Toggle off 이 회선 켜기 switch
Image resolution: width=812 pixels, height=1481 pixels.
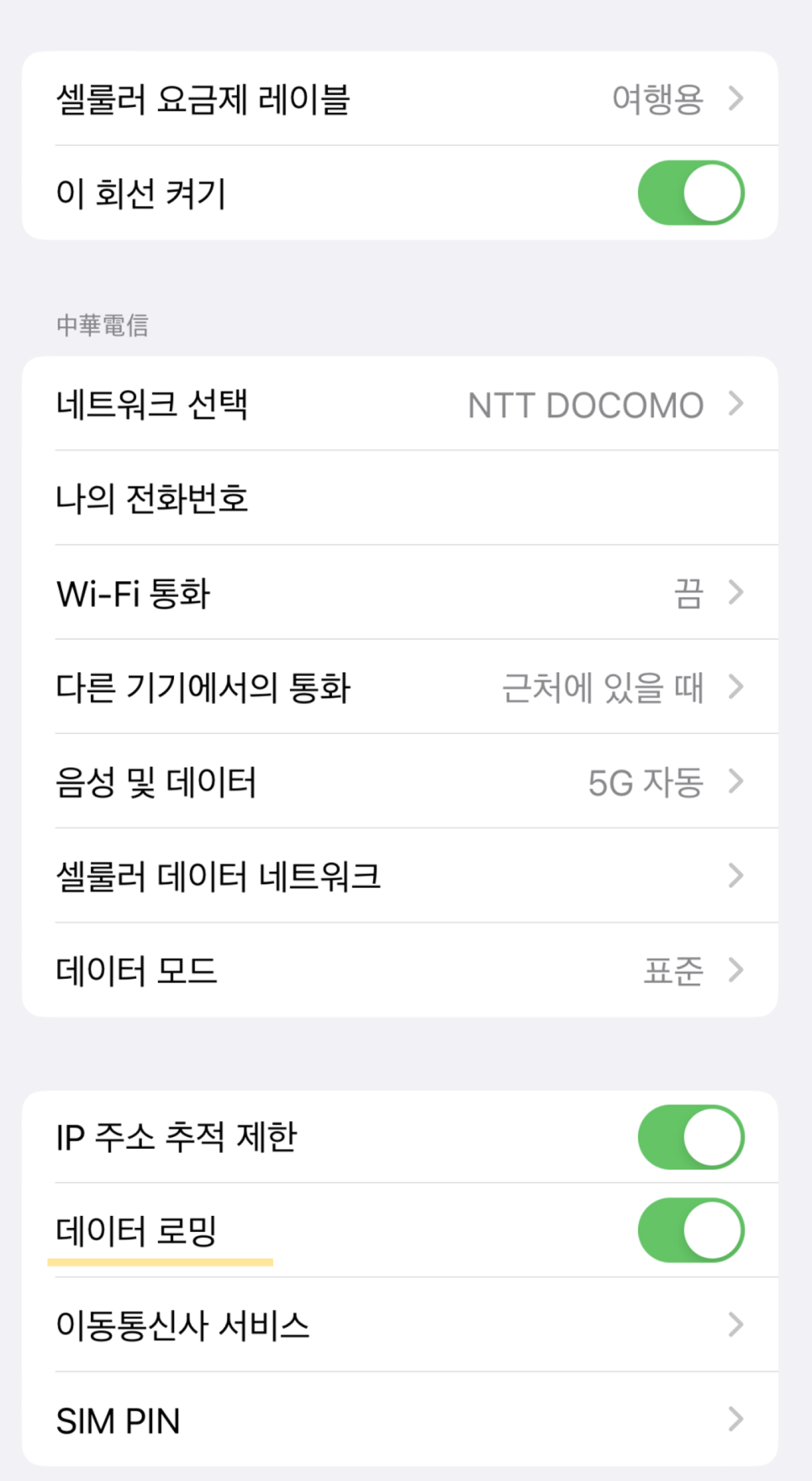[690, 193]
